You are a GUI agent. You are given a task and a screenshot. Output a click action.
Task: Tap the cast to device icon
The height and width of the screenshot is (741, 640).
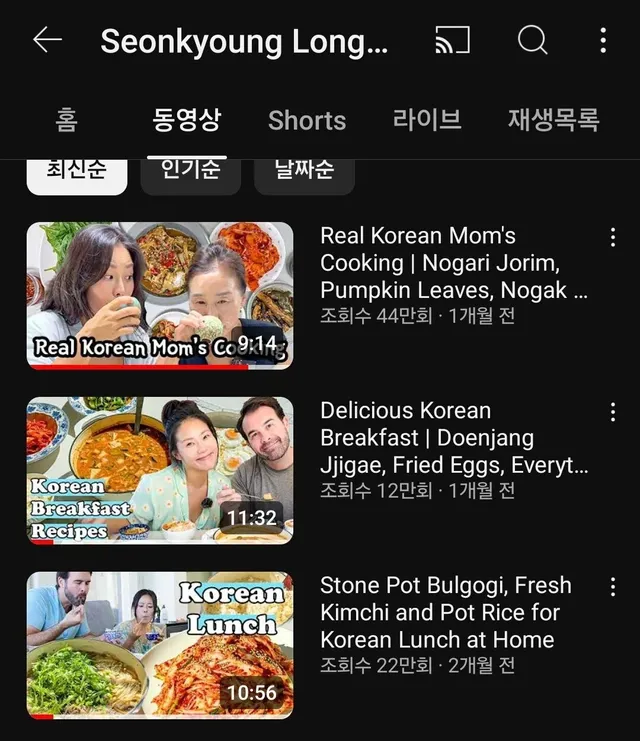(452, 40)
